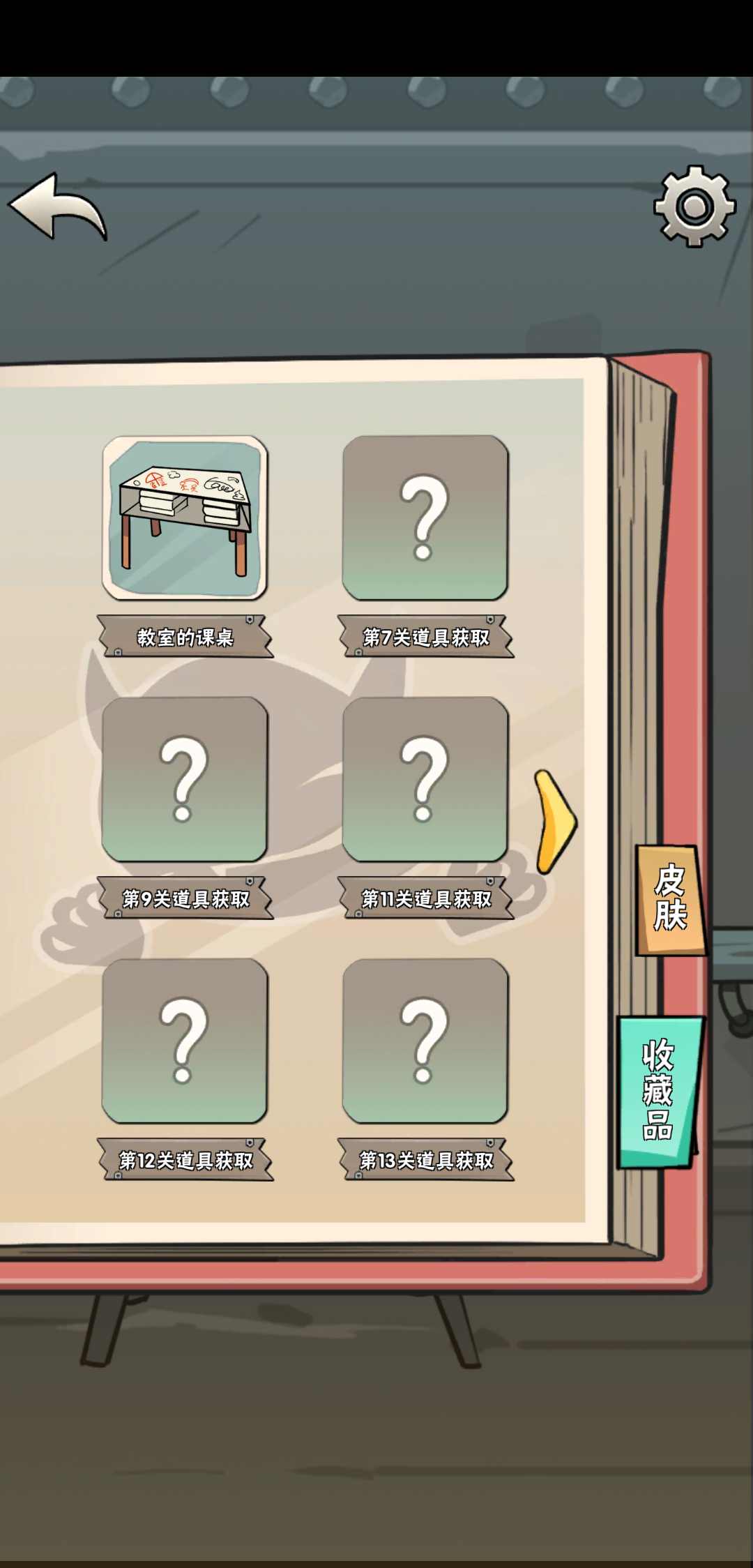Open the 教室的课桌 collectible
753x1568 pixels.
point(185,518)
